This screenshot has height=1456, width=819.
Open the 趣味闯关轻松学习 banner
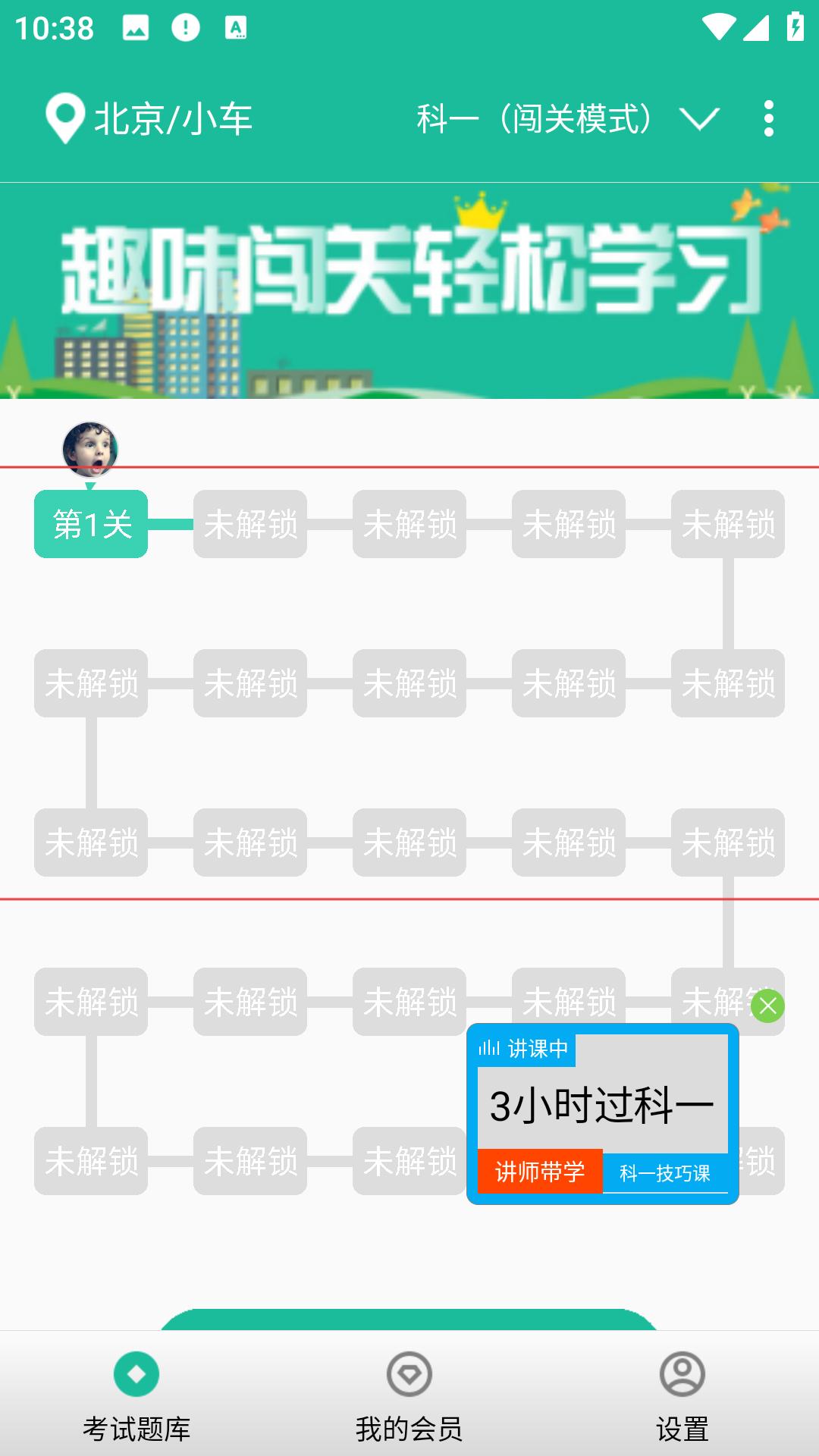(x=409, y=290)
